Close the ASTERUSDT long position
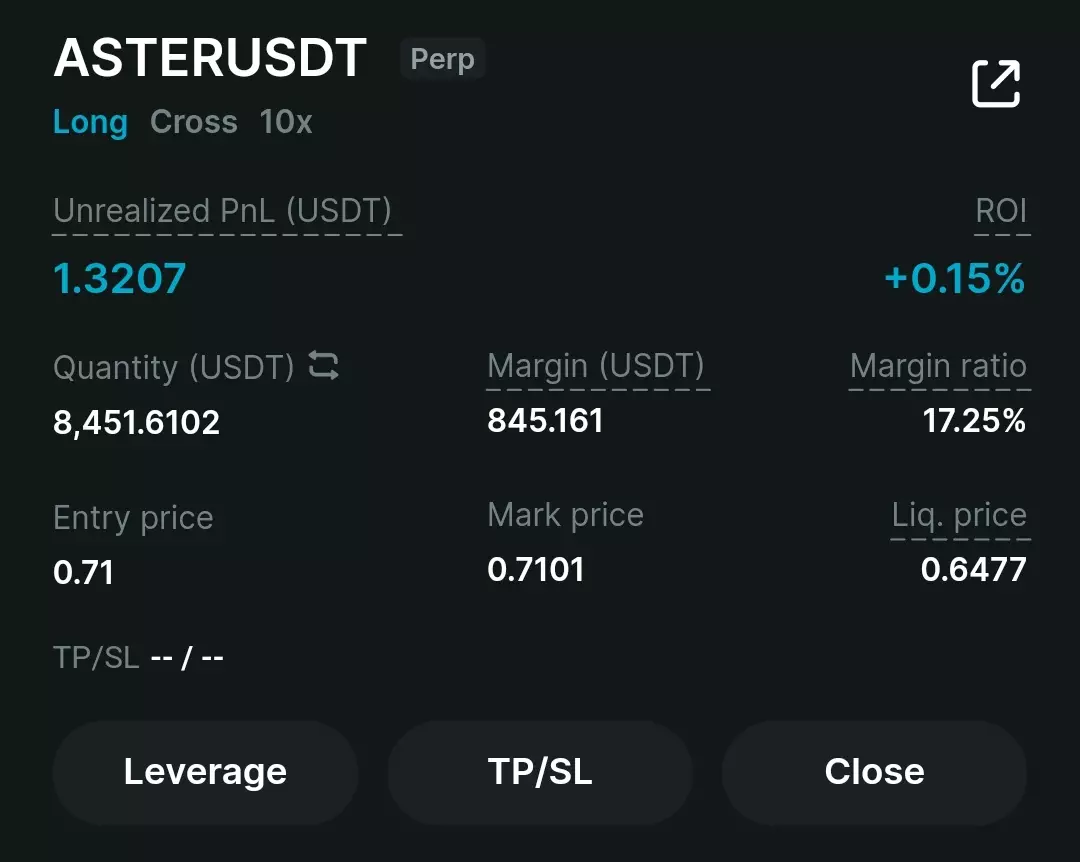The height and width of the screenshot is (862, 1080). click(x=874, y=772)
